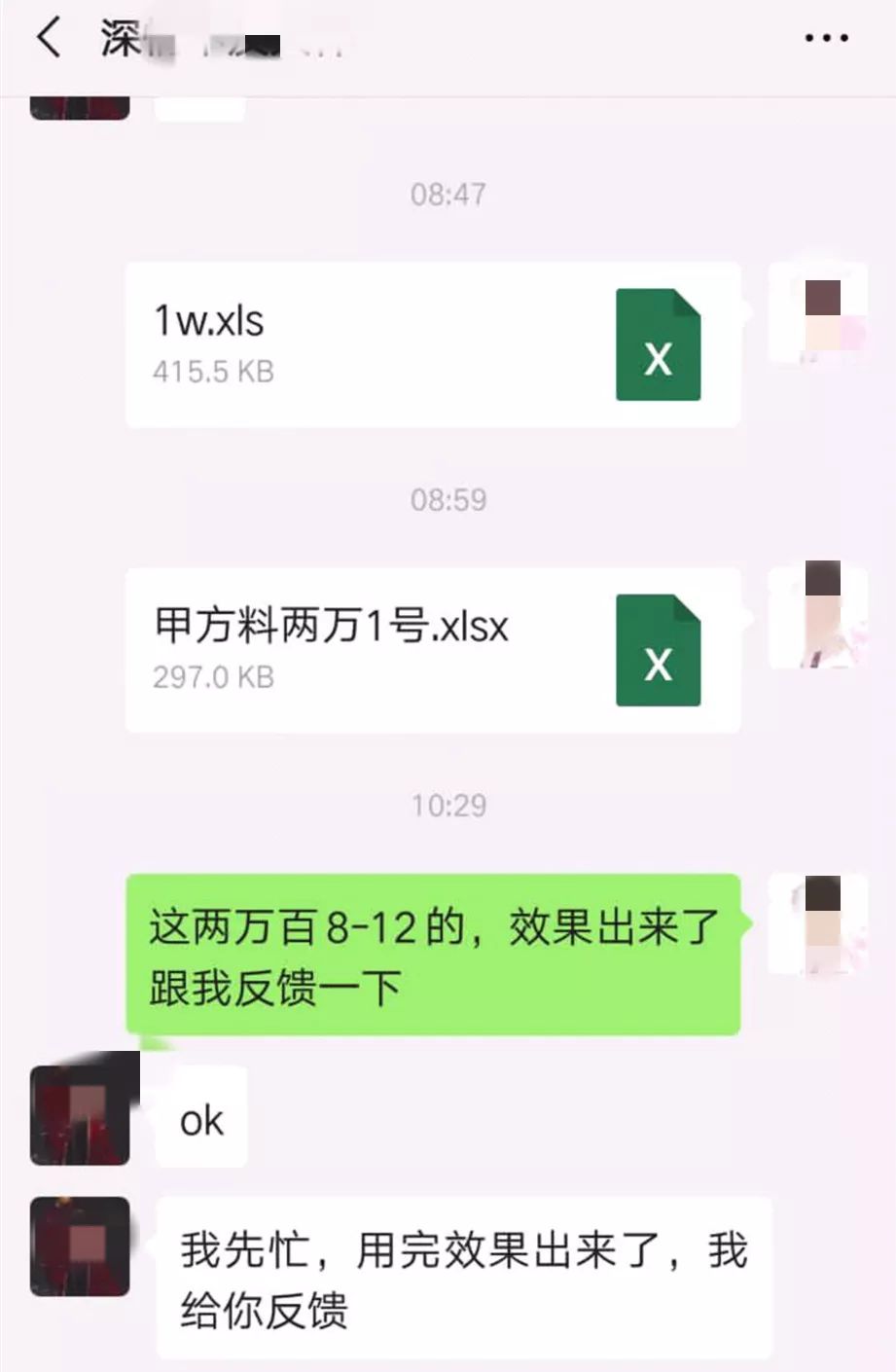Open the three-dot chat options menu
Screen dimensions: 896x1372
point(826,39)
